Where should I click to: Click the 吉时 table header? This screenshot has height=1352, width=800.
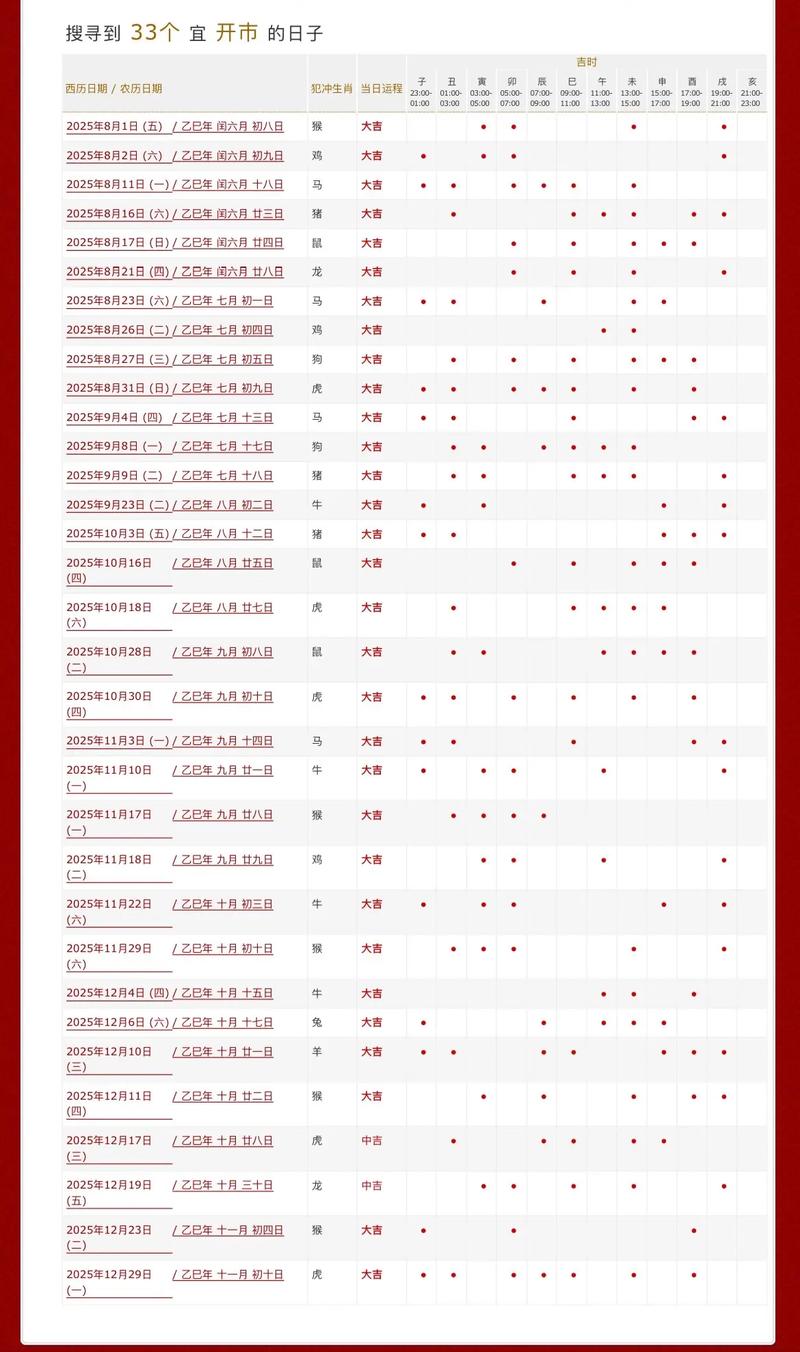point(587,62)
